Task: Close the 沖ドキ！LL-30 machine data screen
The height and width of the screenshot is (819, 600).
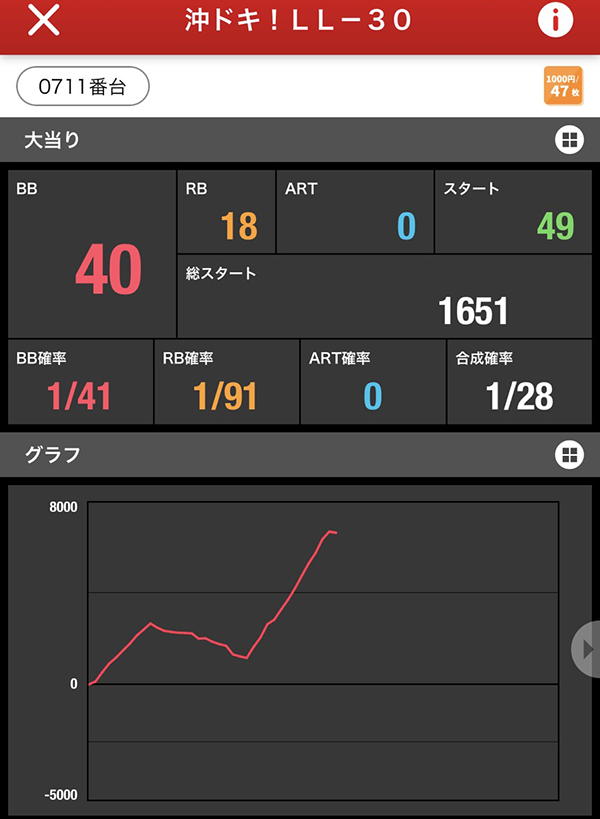Action: [43, 21]
